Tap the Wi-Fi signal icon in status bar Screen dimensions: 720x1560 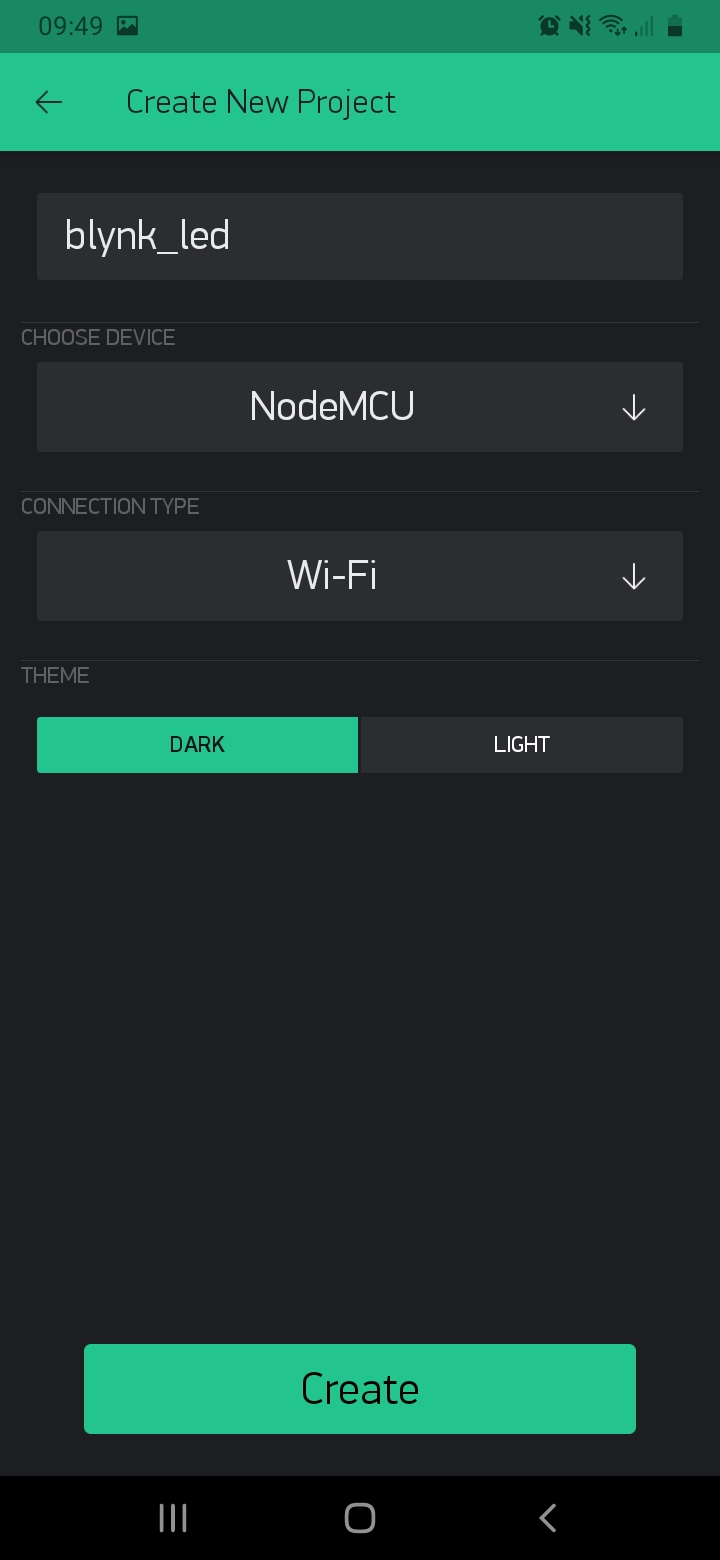click(x=614, y=25)
